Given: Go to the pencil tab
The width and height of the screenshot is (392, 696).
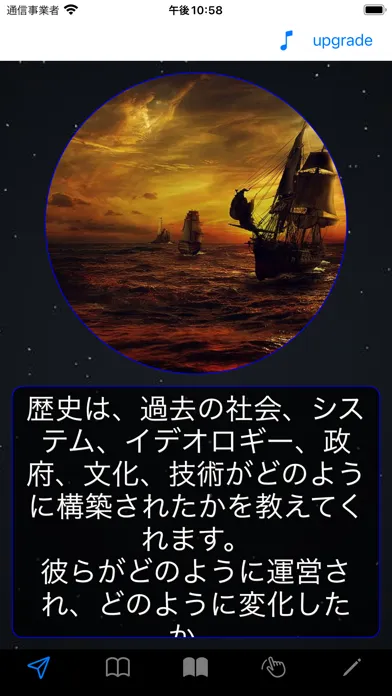Looking at the screenshot, I should click(352, 667).
